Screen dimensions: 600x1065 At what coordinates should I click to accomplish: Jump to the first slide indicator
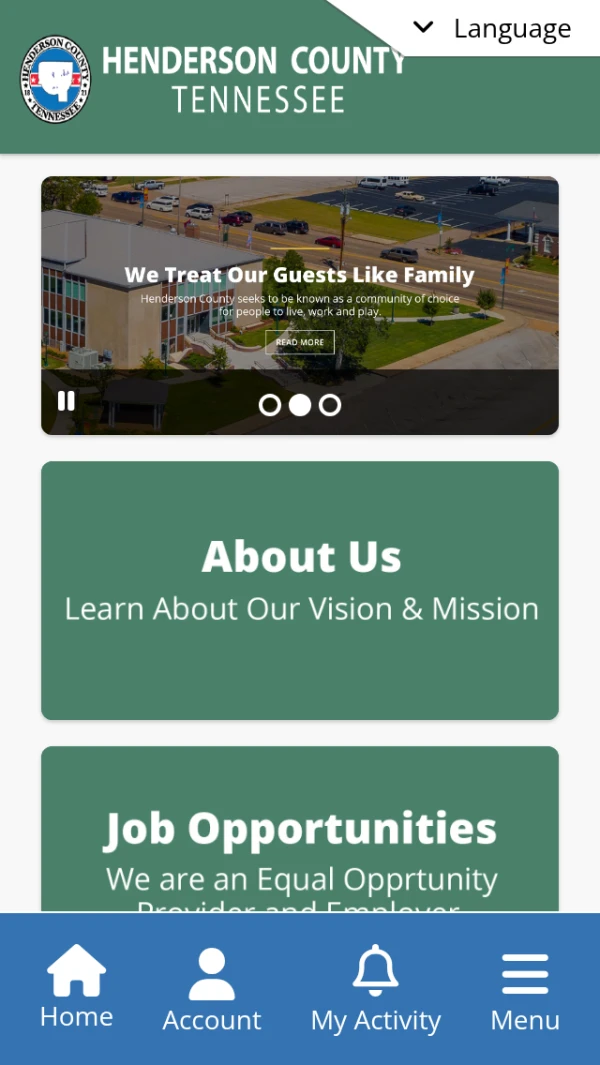tap(270, 405)
